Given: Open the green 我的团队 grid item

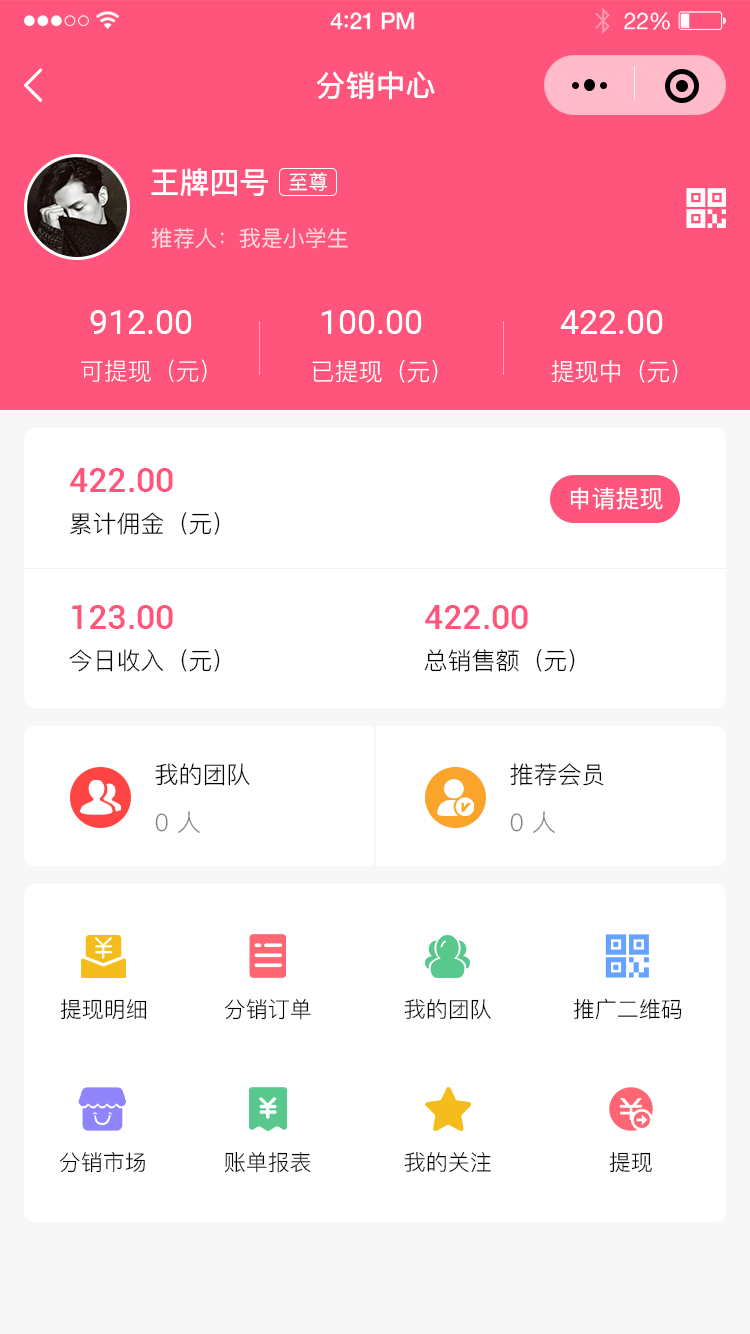Looking at the screenshot, I should (x=447, y=977).
